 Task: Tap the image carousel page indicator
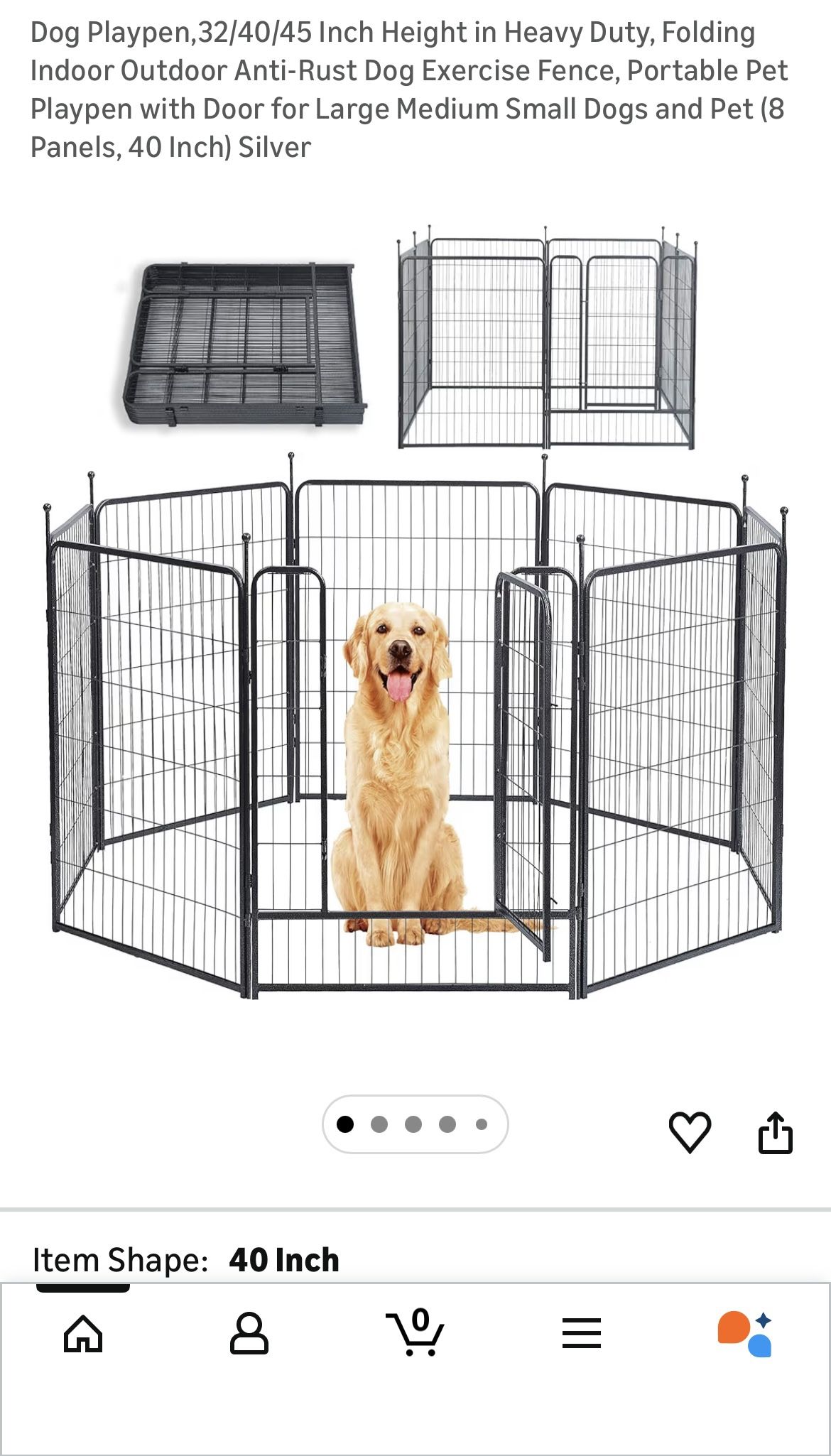tap(415, 1124)
